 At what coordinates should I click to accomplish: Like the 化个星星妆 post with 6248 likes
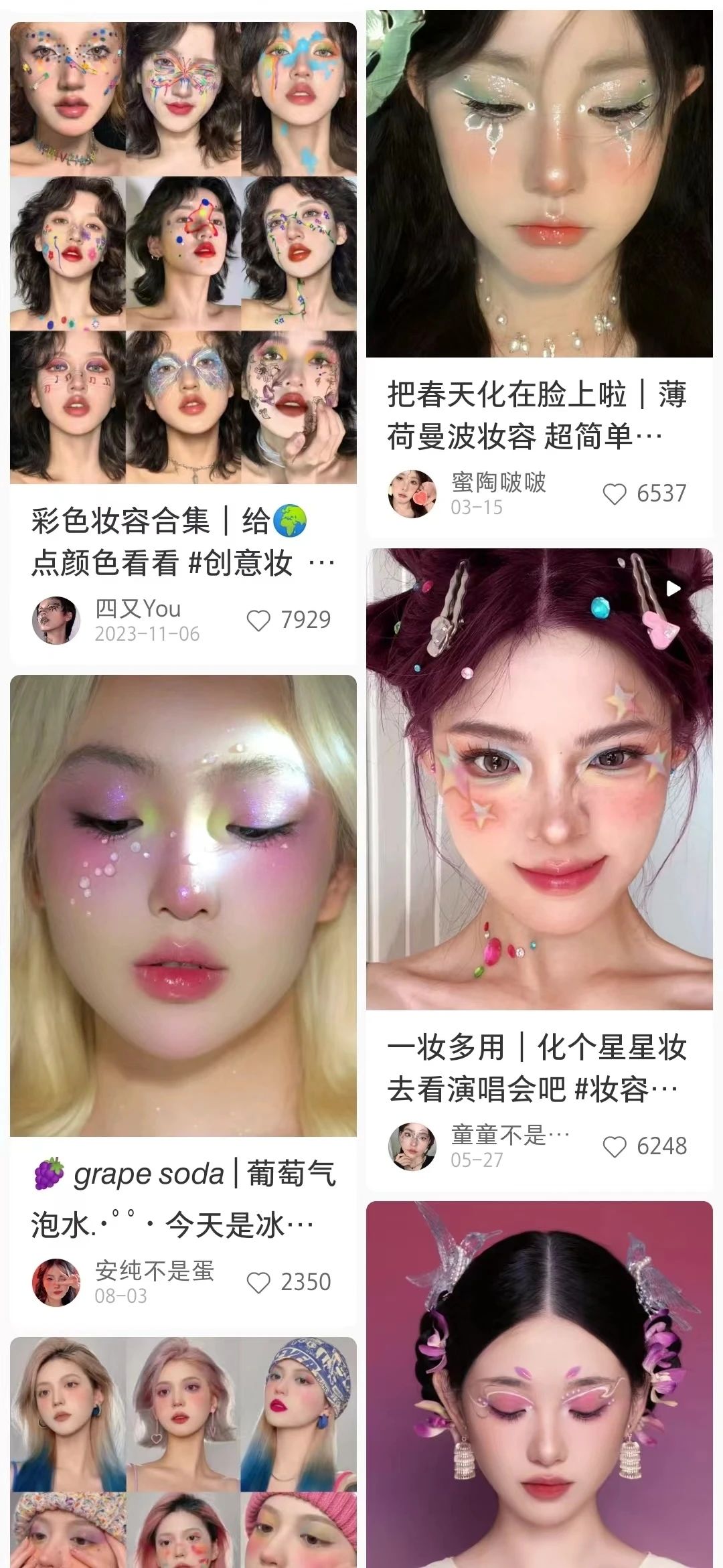point(615,1147)
